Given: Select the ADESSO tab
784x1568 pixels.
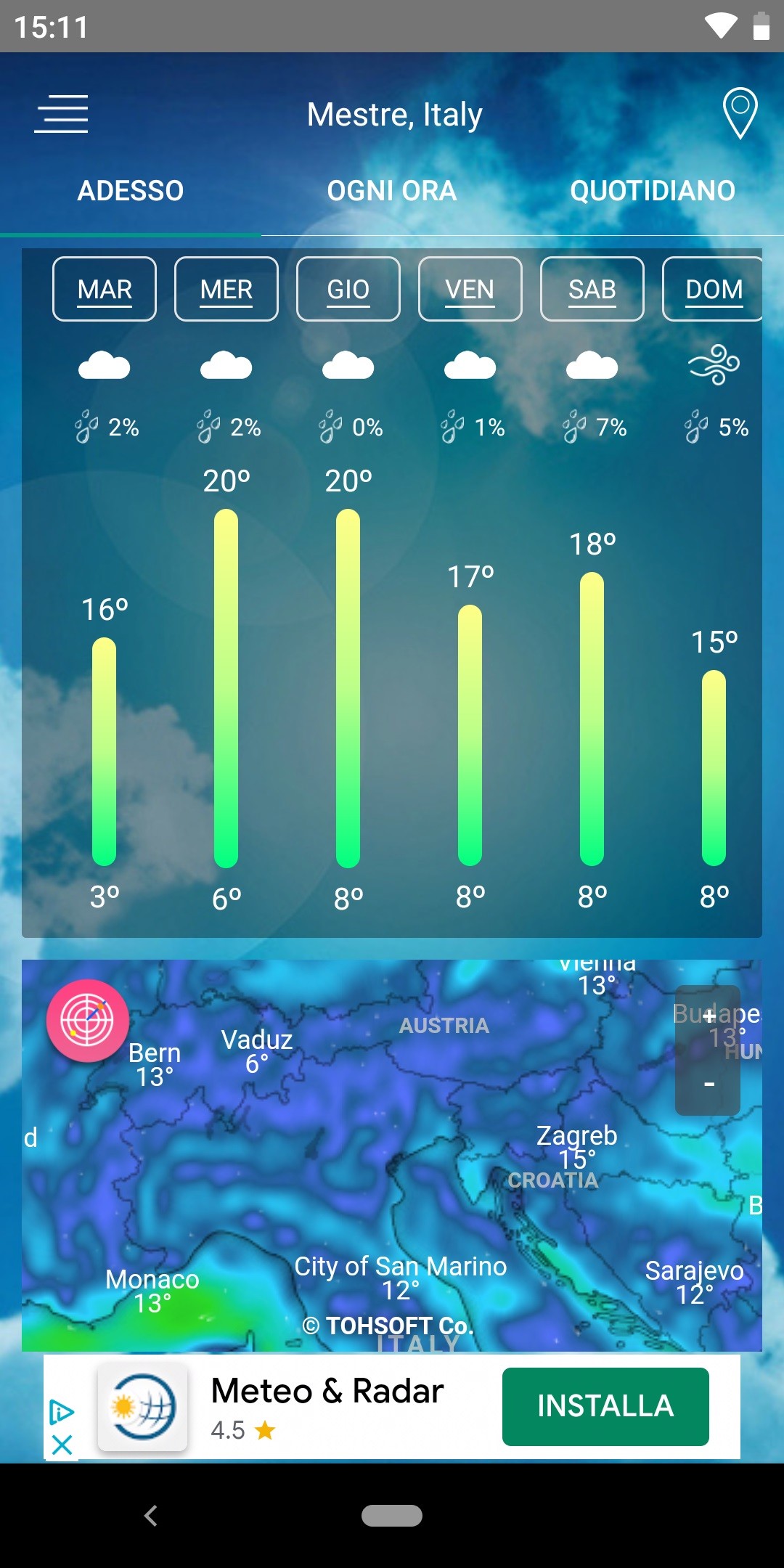Looking at the screenshot, I should click(x=131, y=191).
